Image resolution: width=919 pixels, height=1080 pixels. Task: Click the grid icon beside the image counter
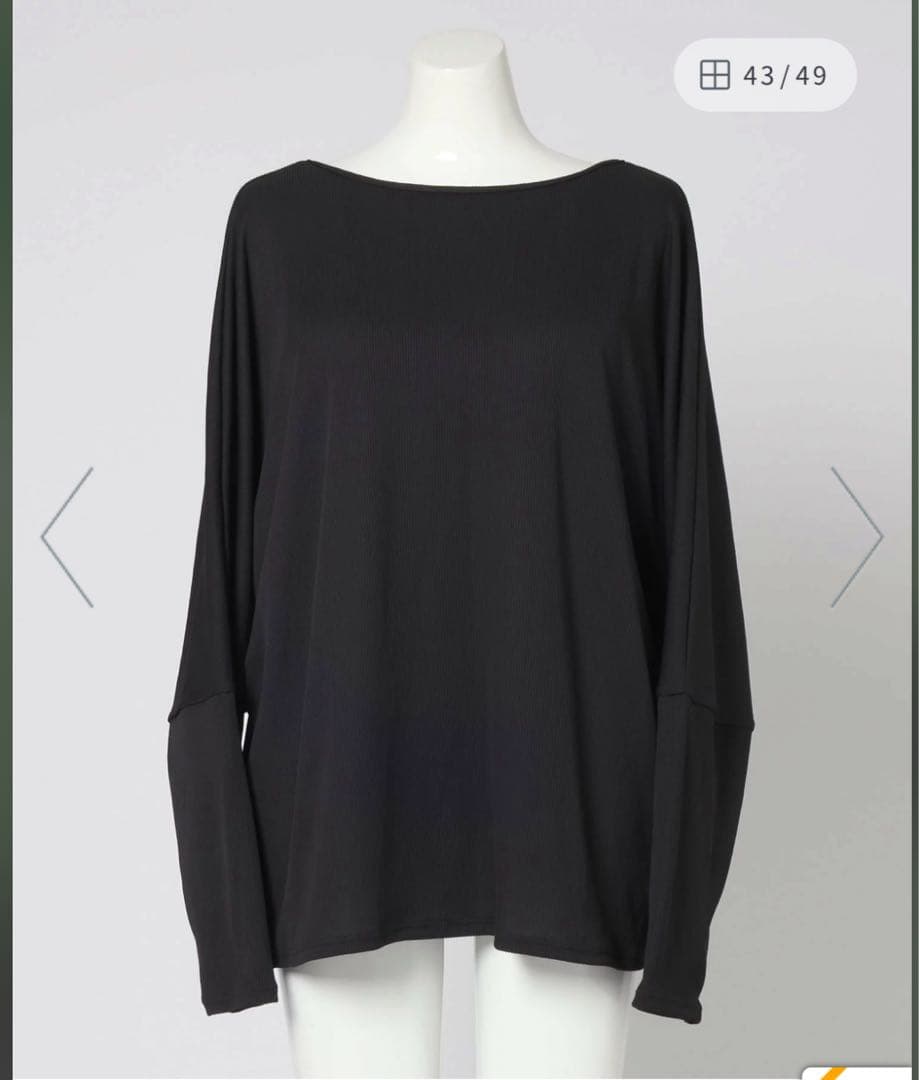(x=717, y=73)
